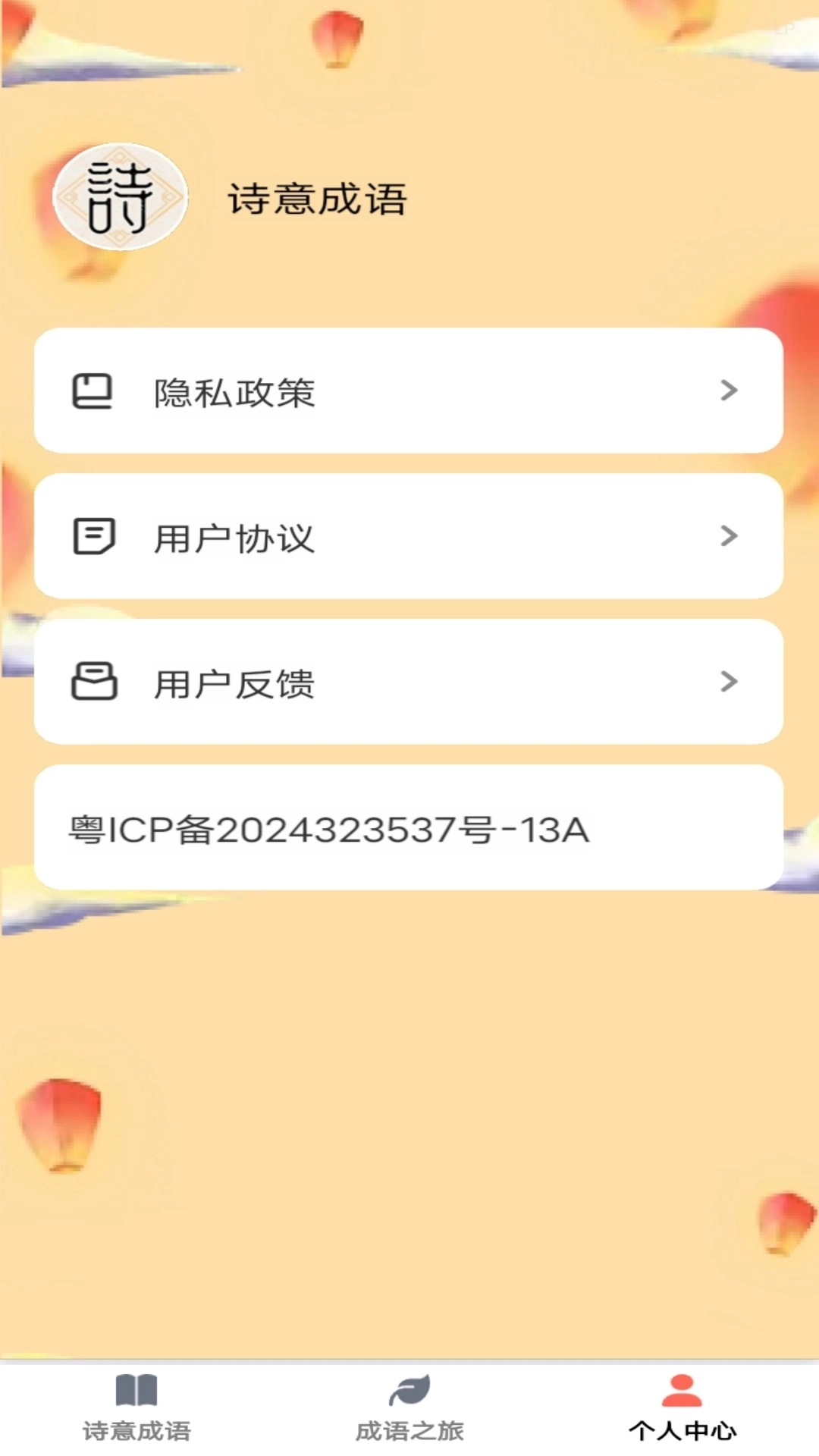Click the ICP filing number 粤ICP备2024323537号-13A
This screenshot has height=1456, width=819.
(326, 830)
